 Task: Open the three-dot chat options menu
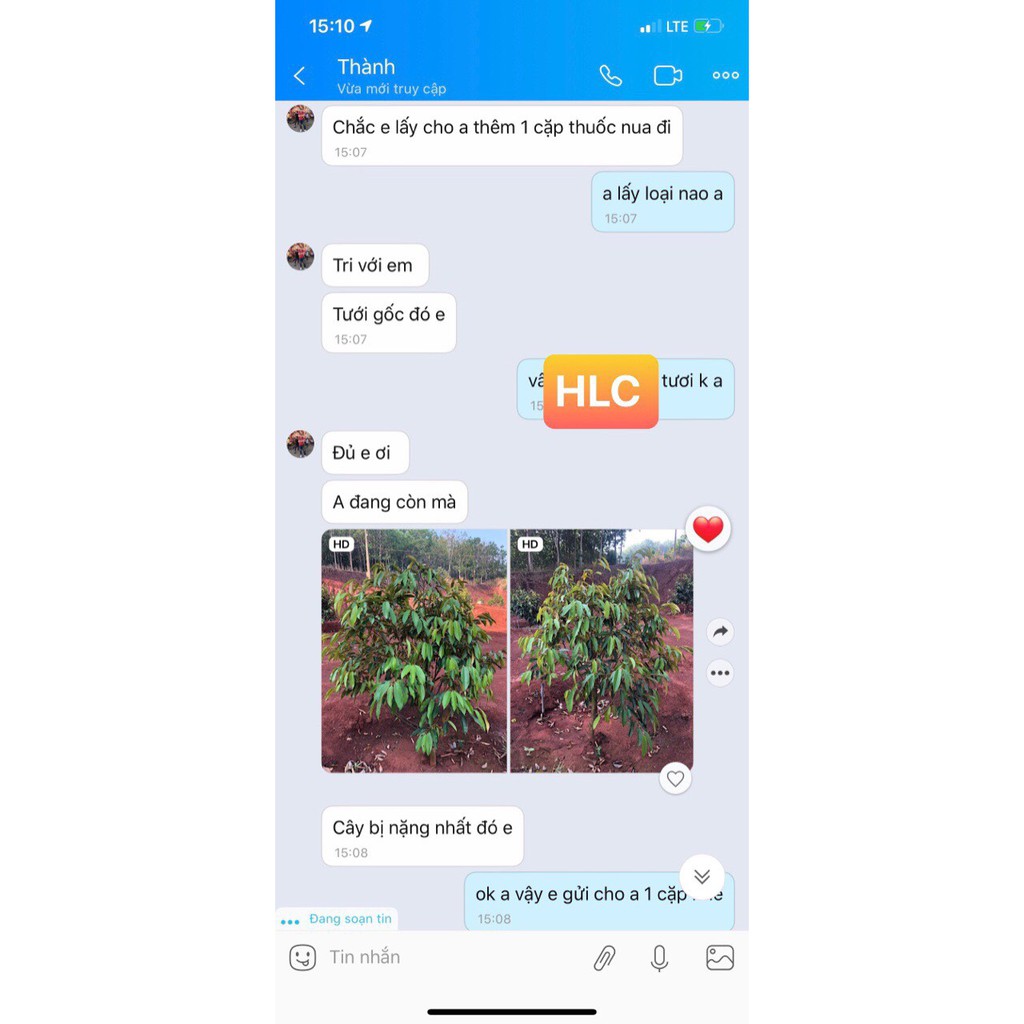[x=725, y=76]
